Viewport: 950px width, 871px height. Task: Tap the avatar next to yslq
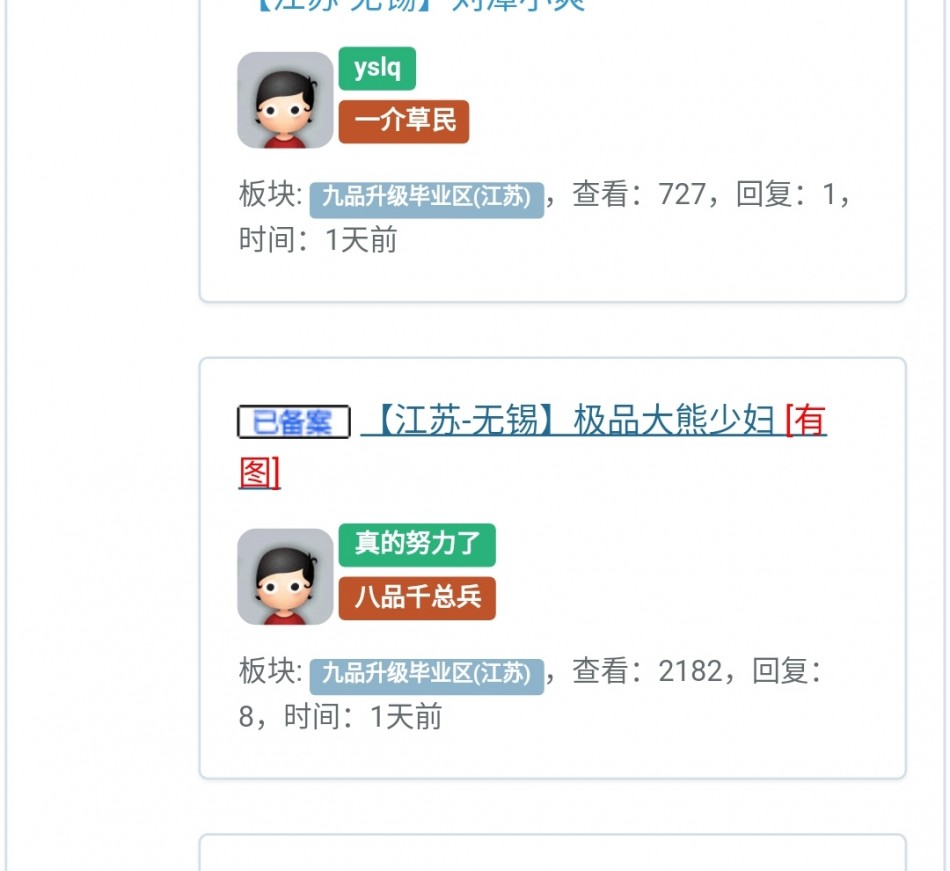[x=285, y=100]
